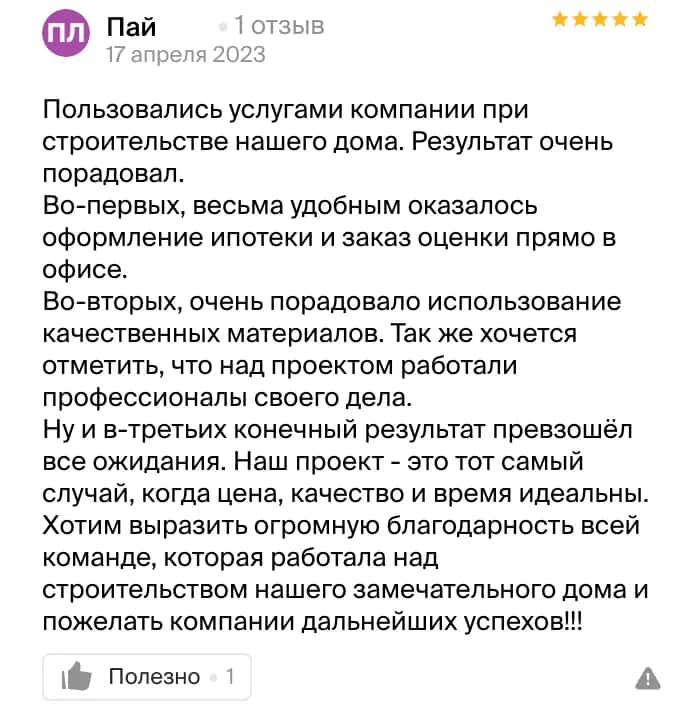Viewport: 680px width, 706px height.
Task: Report the review via warning icon
Action: click(647, 678)
